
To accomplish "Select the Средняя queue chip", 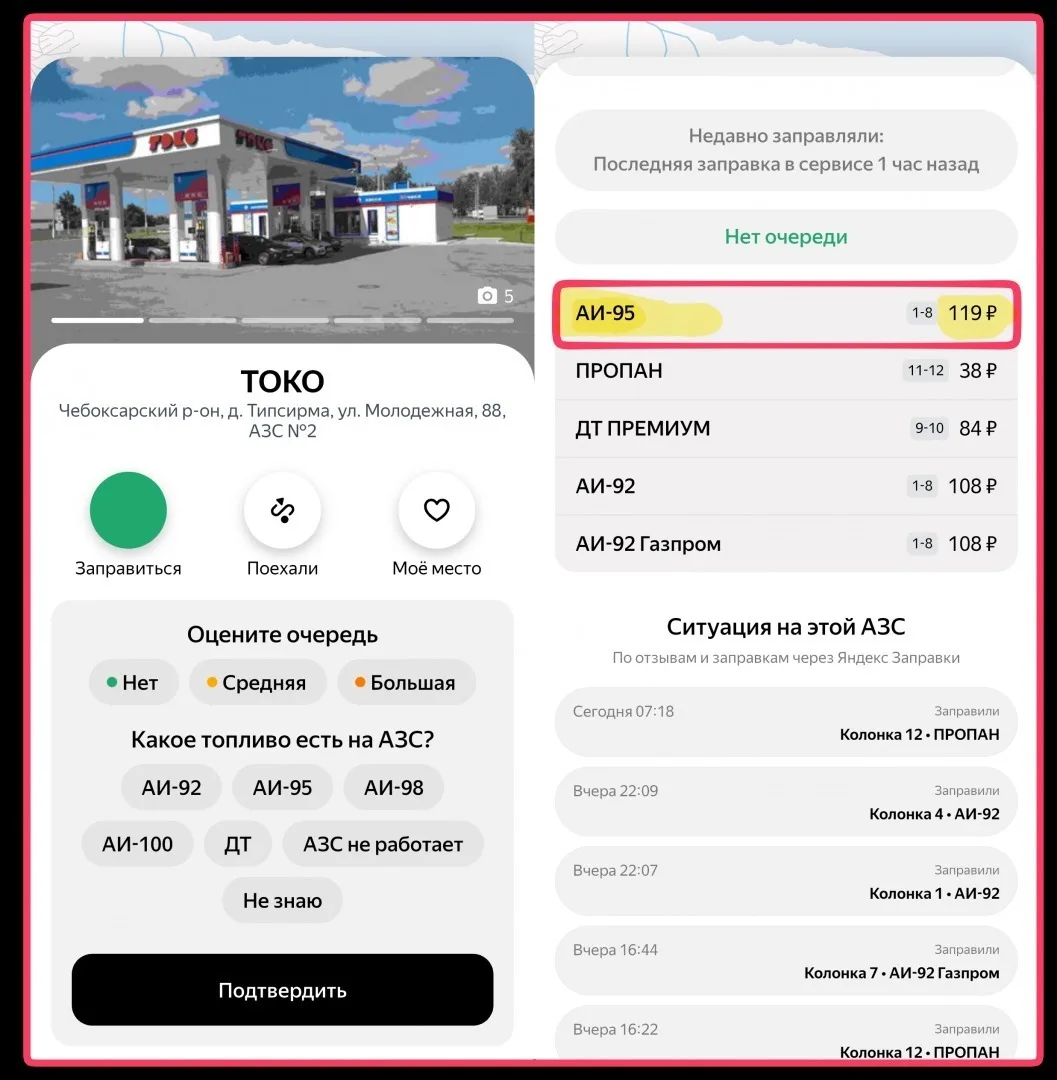I will 258,683.
